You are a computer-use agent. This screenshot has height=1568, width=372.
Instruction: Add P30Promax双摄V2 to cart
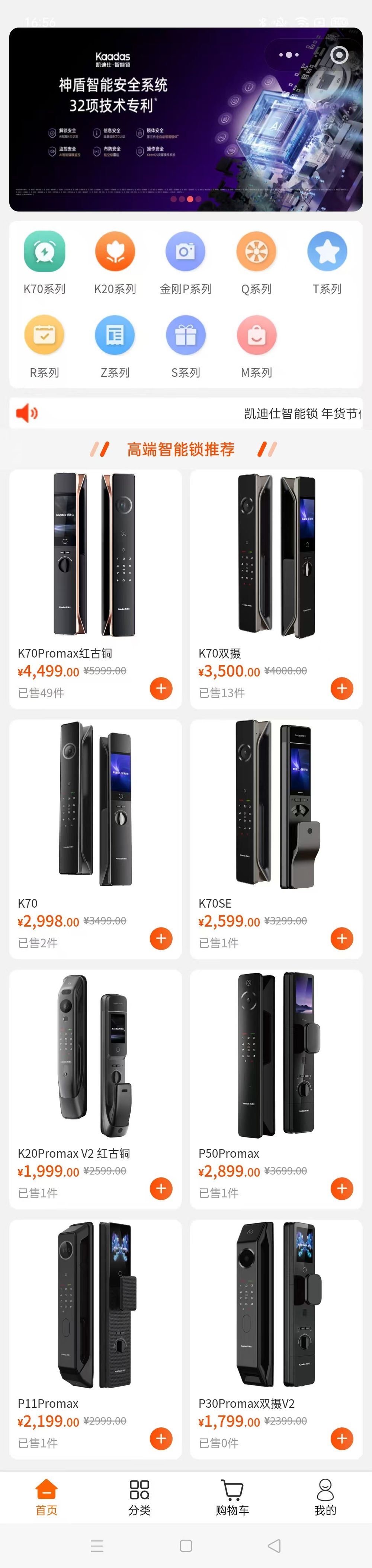click(341, 1438)
